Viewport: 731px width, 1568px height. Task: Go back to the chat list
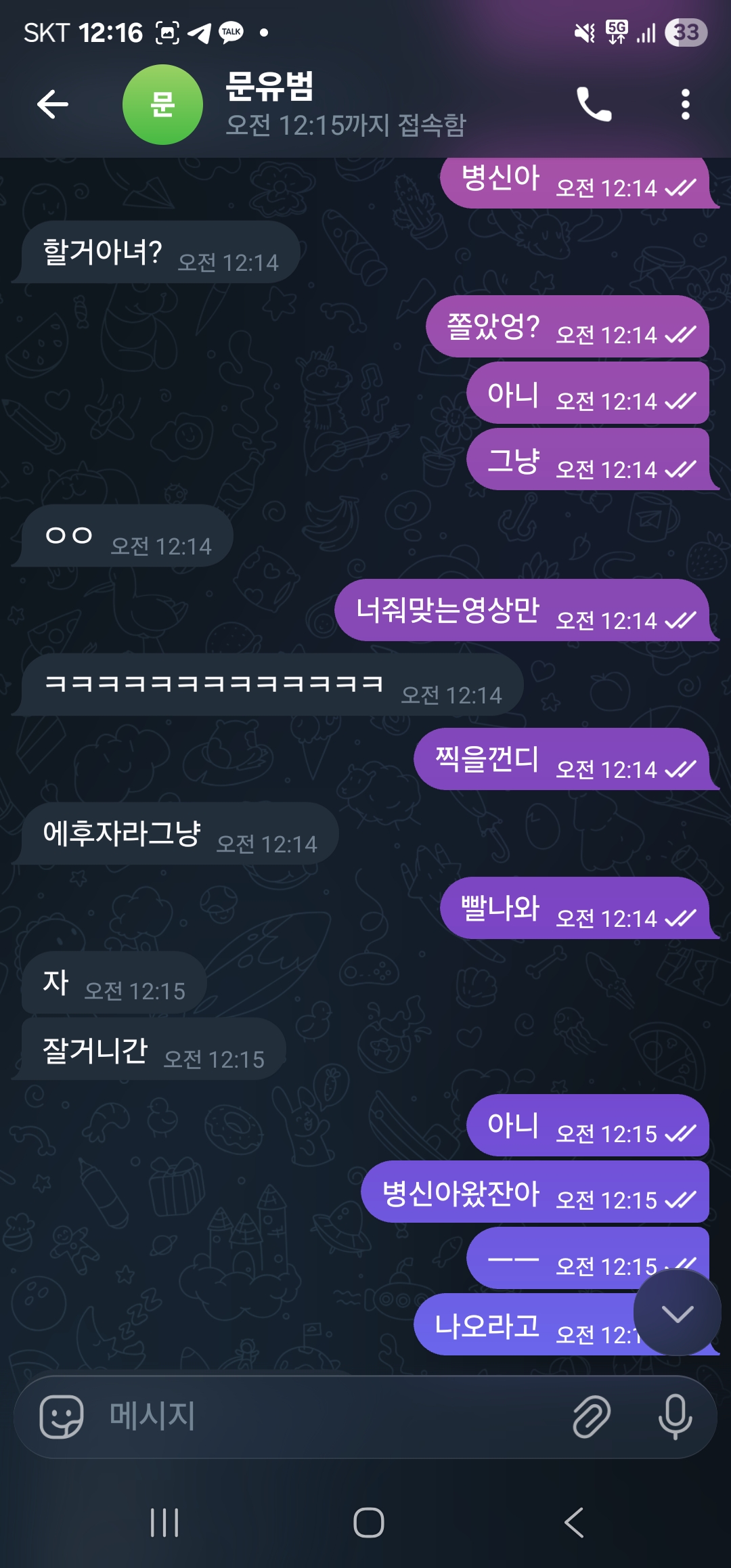click(x=53, y=104)
